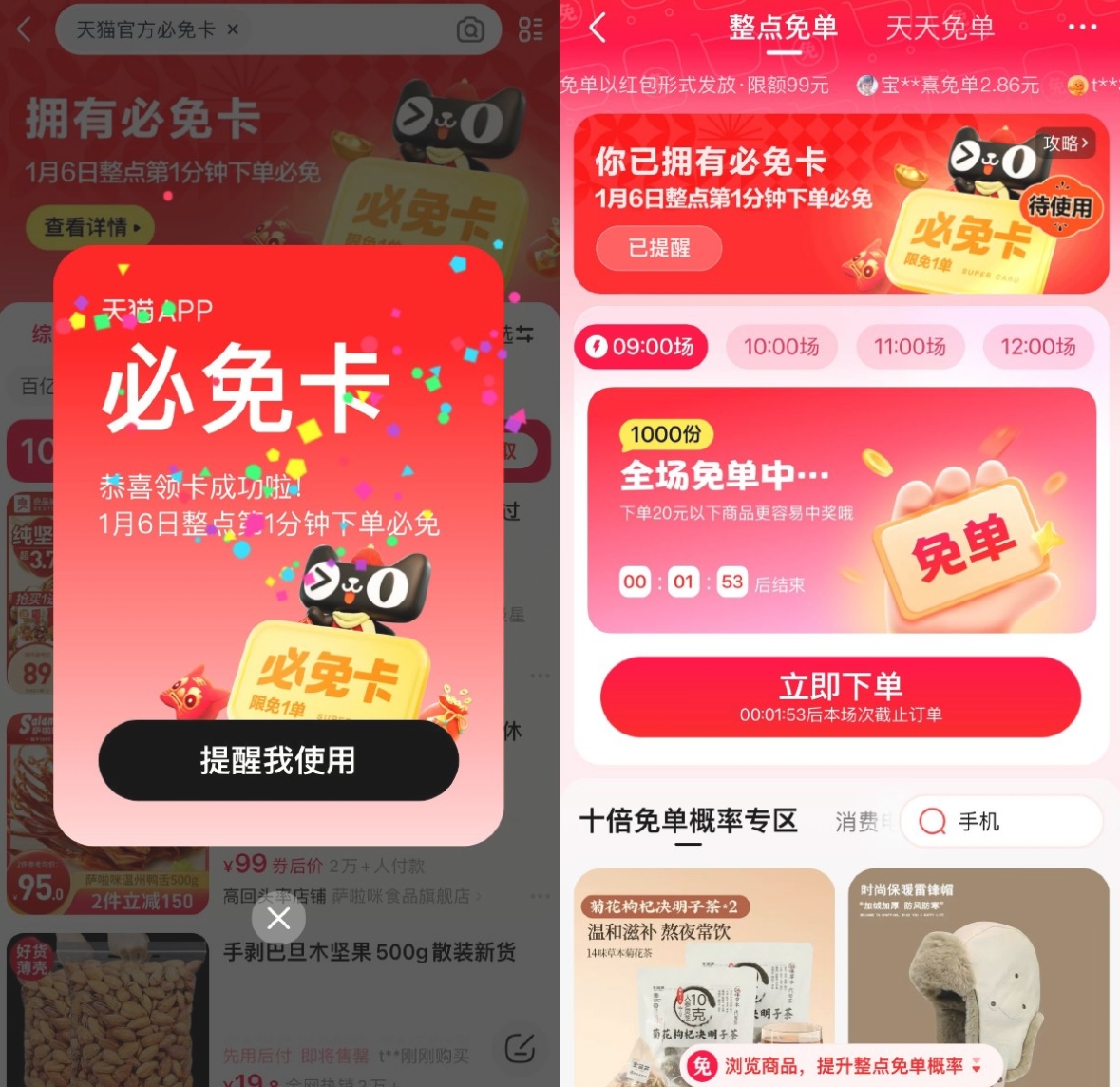Tap the 浏览商品，提升整点免单概率 bar

840,1066
